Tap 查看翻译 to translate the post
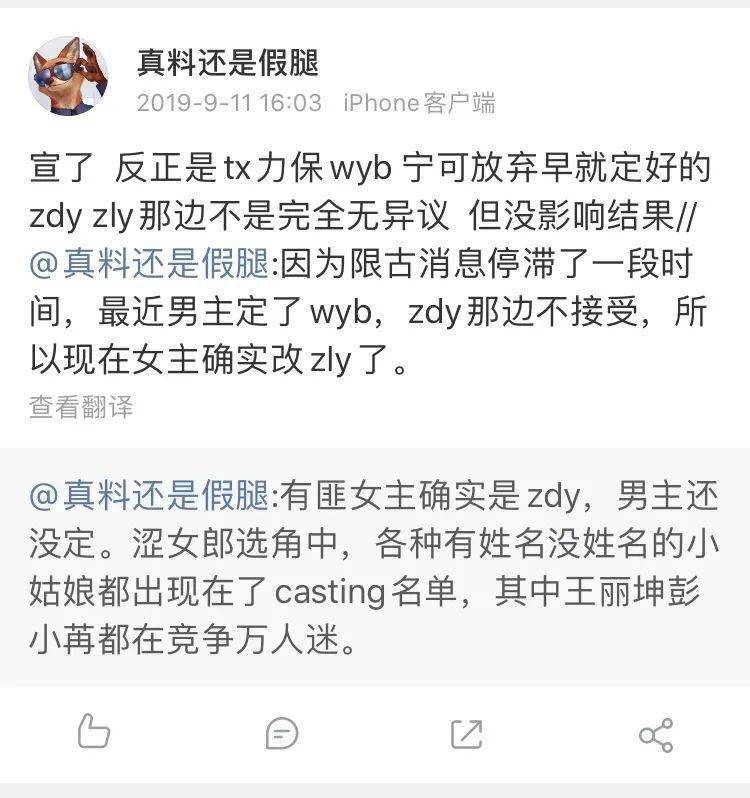The height and width of the screenshot is (798, 750). coord(81,407)
